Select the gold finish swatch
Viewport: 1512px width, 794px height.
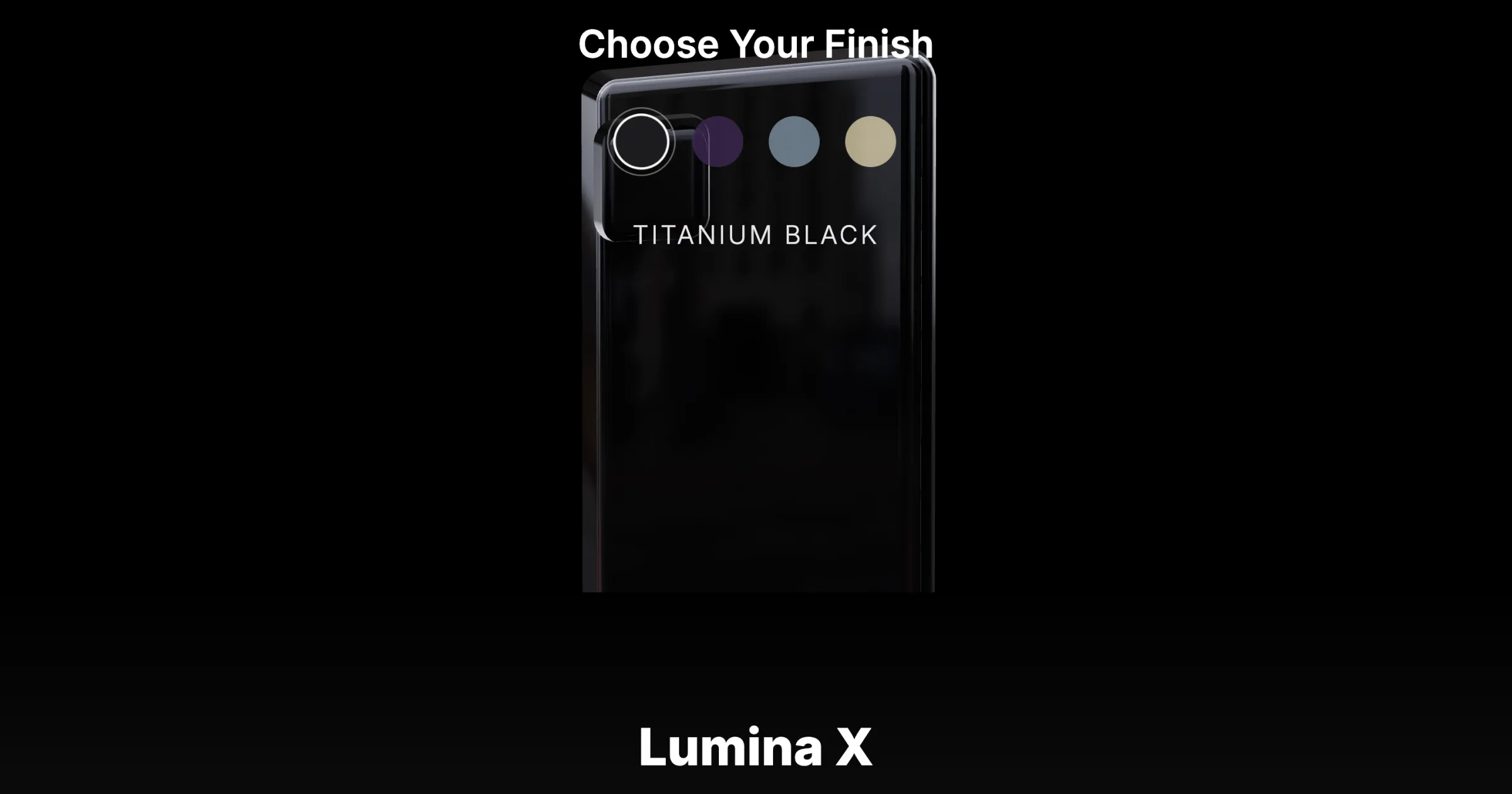(x=870, y=142)
